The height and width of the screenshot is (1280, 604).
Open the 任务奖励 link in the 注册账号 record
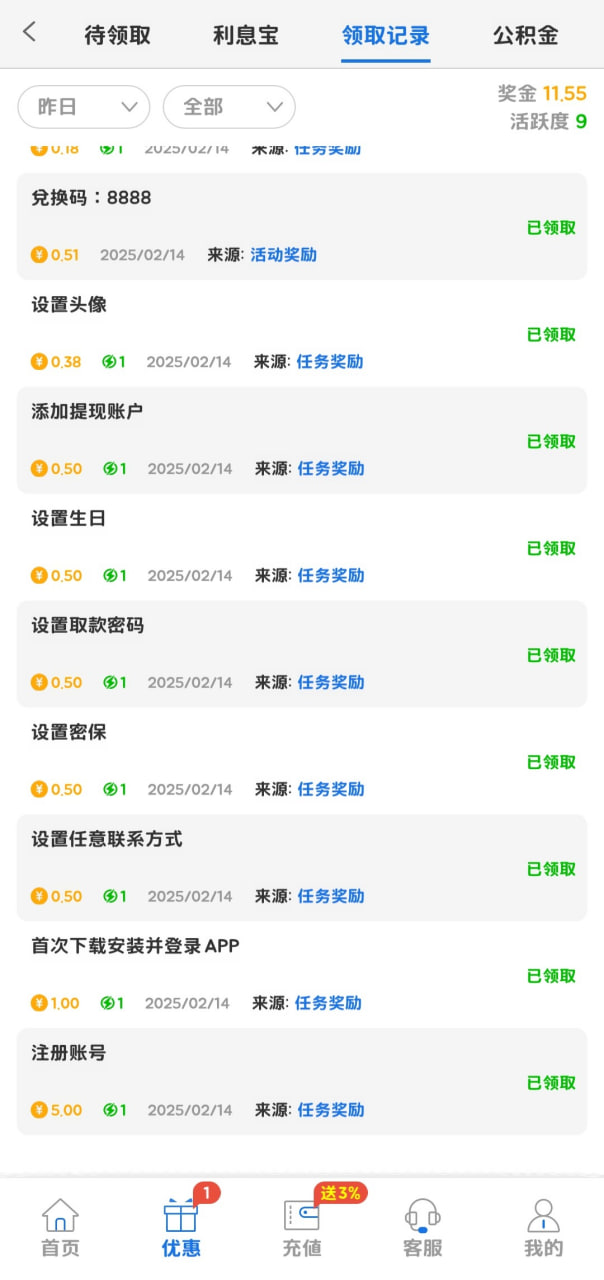point(330,1110)
